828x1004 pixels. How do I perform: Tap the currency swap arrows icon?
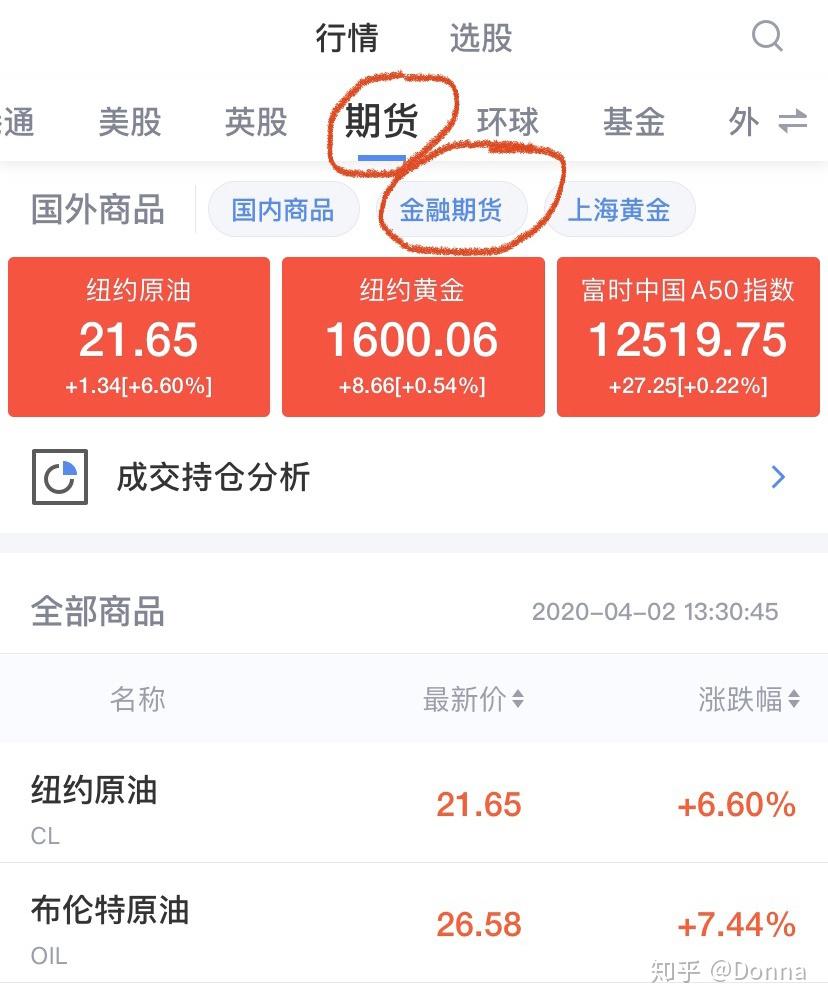[x=792, y=122]
